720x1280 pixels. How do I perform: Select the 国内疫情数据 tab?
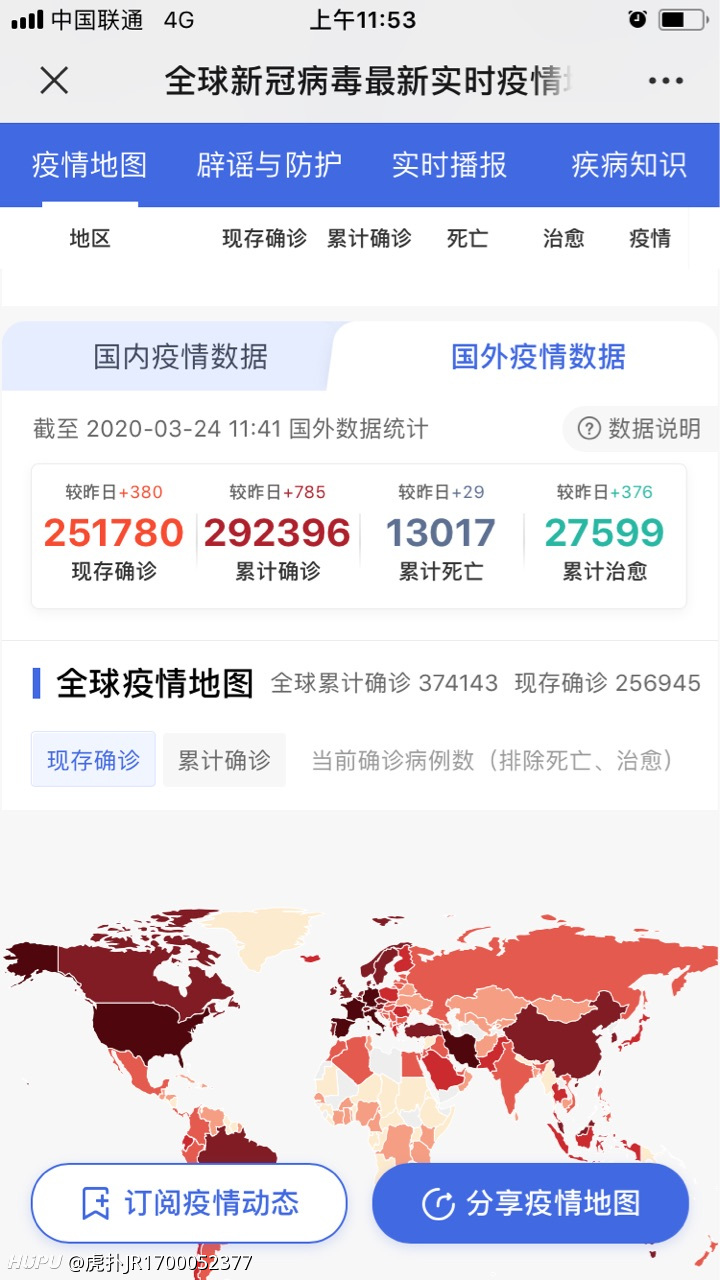click(180, 356)
